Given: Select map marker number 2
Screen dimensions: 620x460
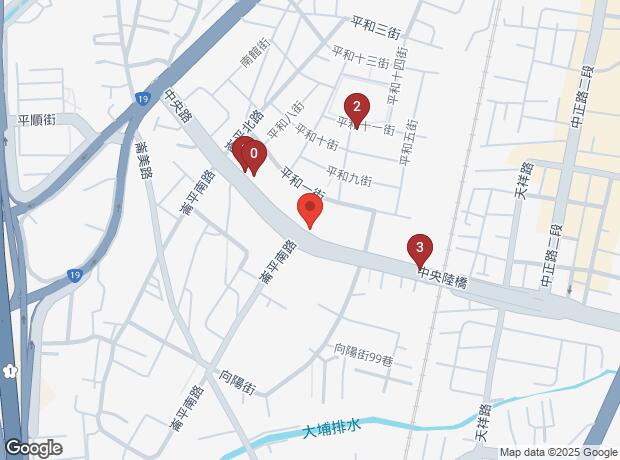Looking at the screenshot, I should pyautogui.click(x=355, y=106).
